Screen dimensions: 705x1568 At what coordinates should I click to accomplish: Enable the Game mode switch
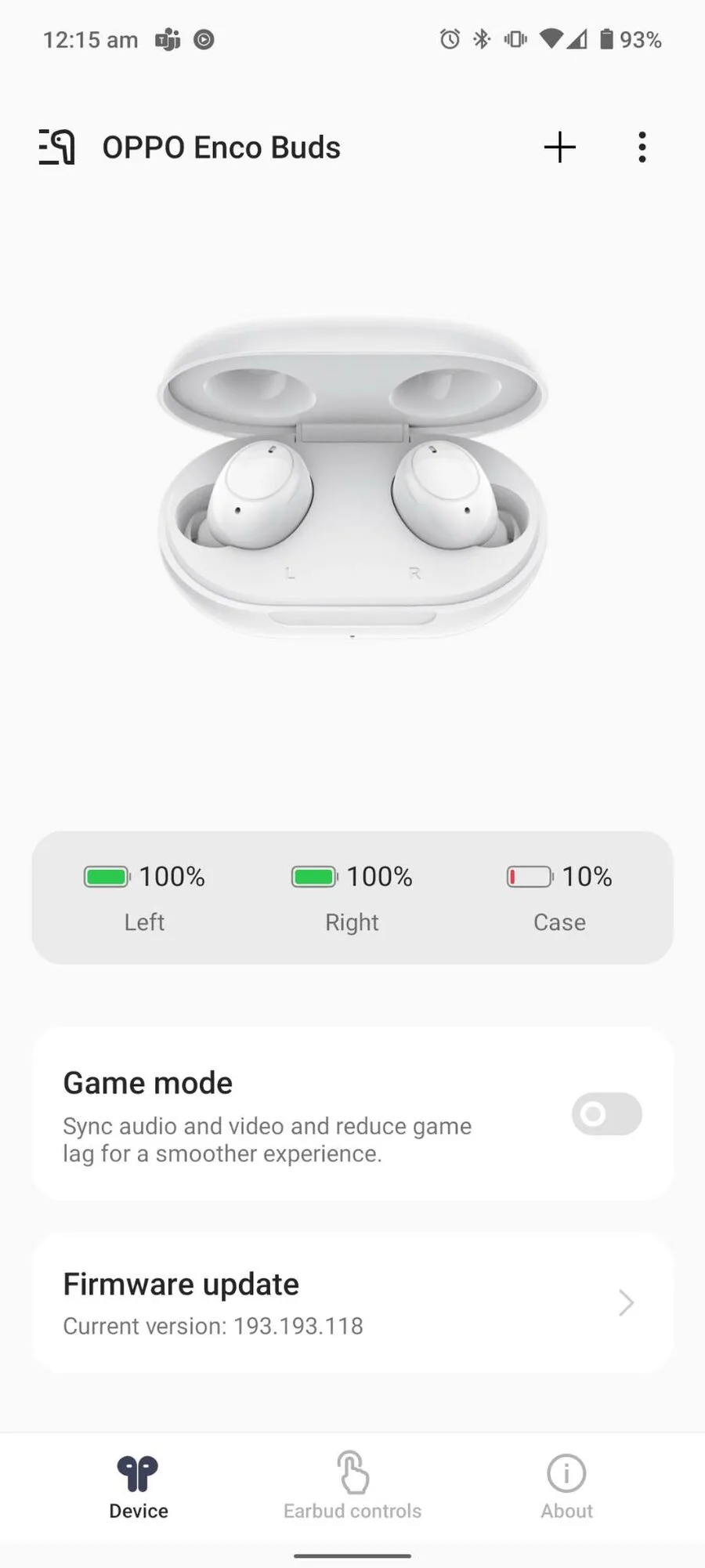coord(607,1114)
